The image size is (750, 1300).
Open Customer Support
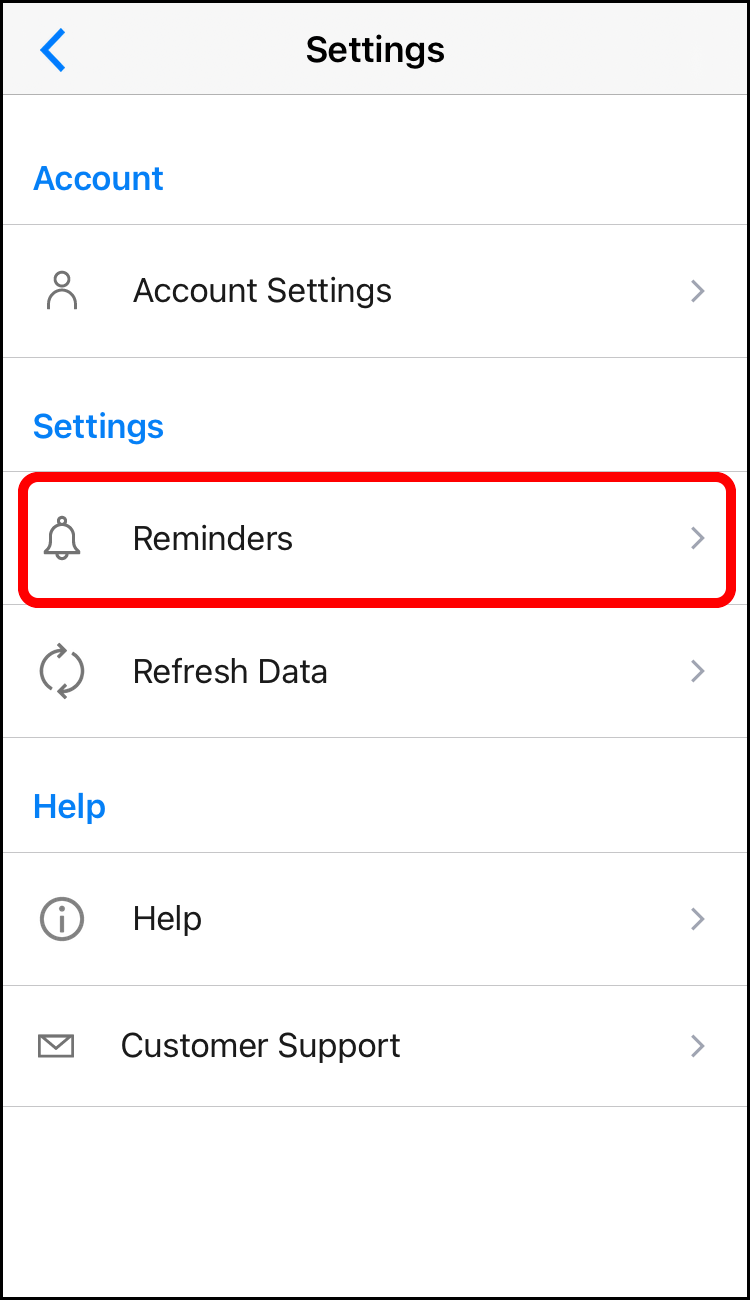(260, 1046)
